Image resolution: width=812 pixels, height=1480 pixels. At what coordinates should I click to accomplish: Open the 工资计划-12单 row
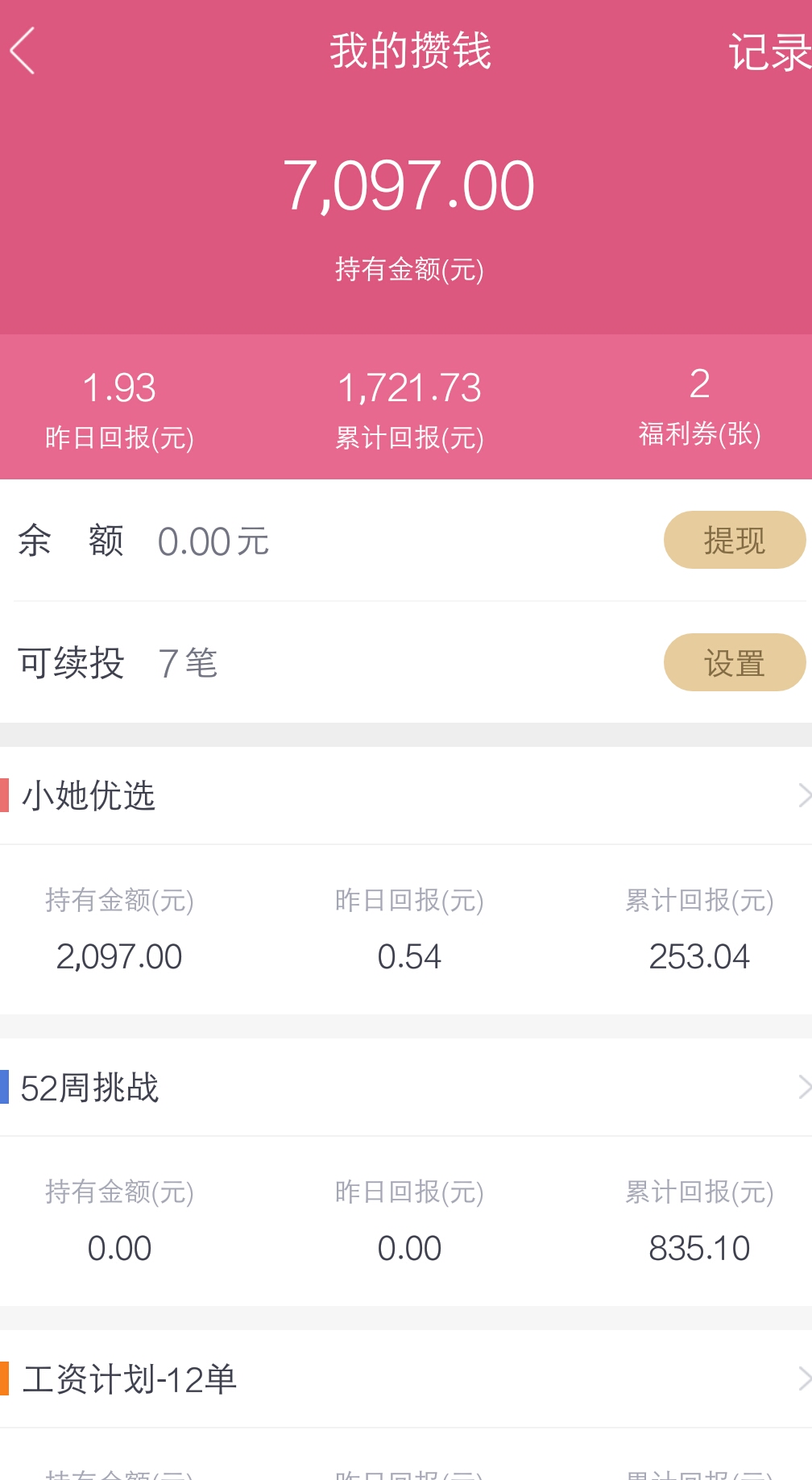[x=406, y=1378]
